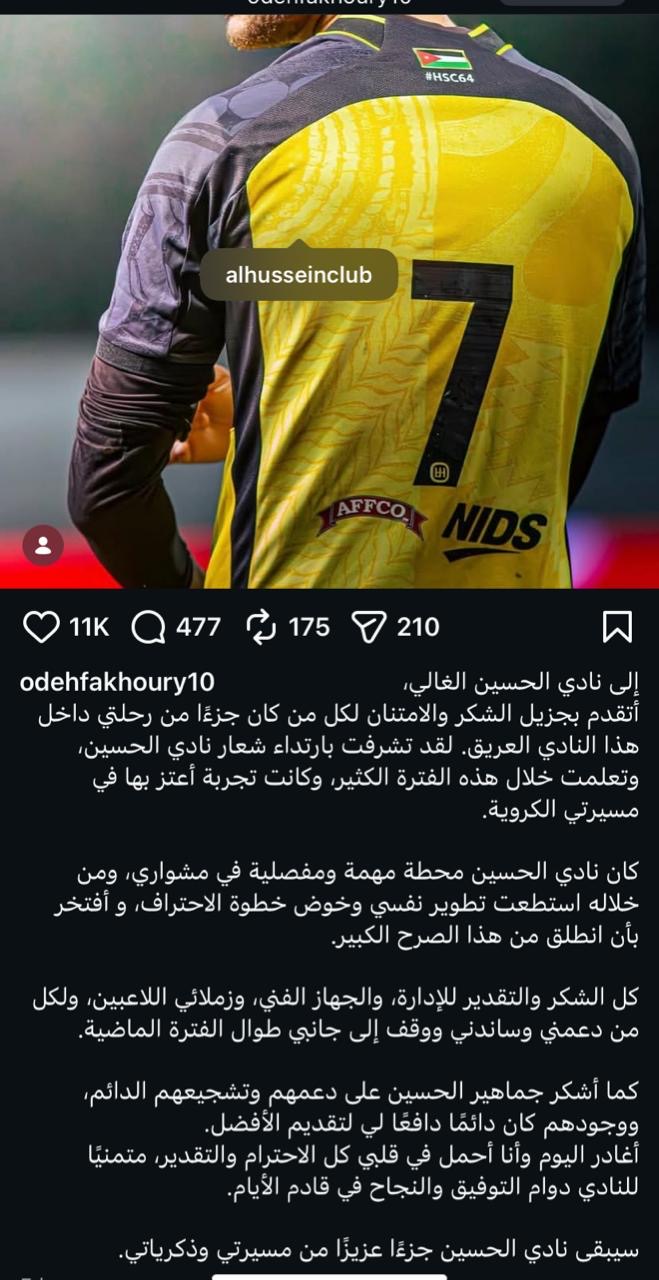Viewport: 659px width, 1280px height.
Task: Repost this post
Action: [261, 627]
